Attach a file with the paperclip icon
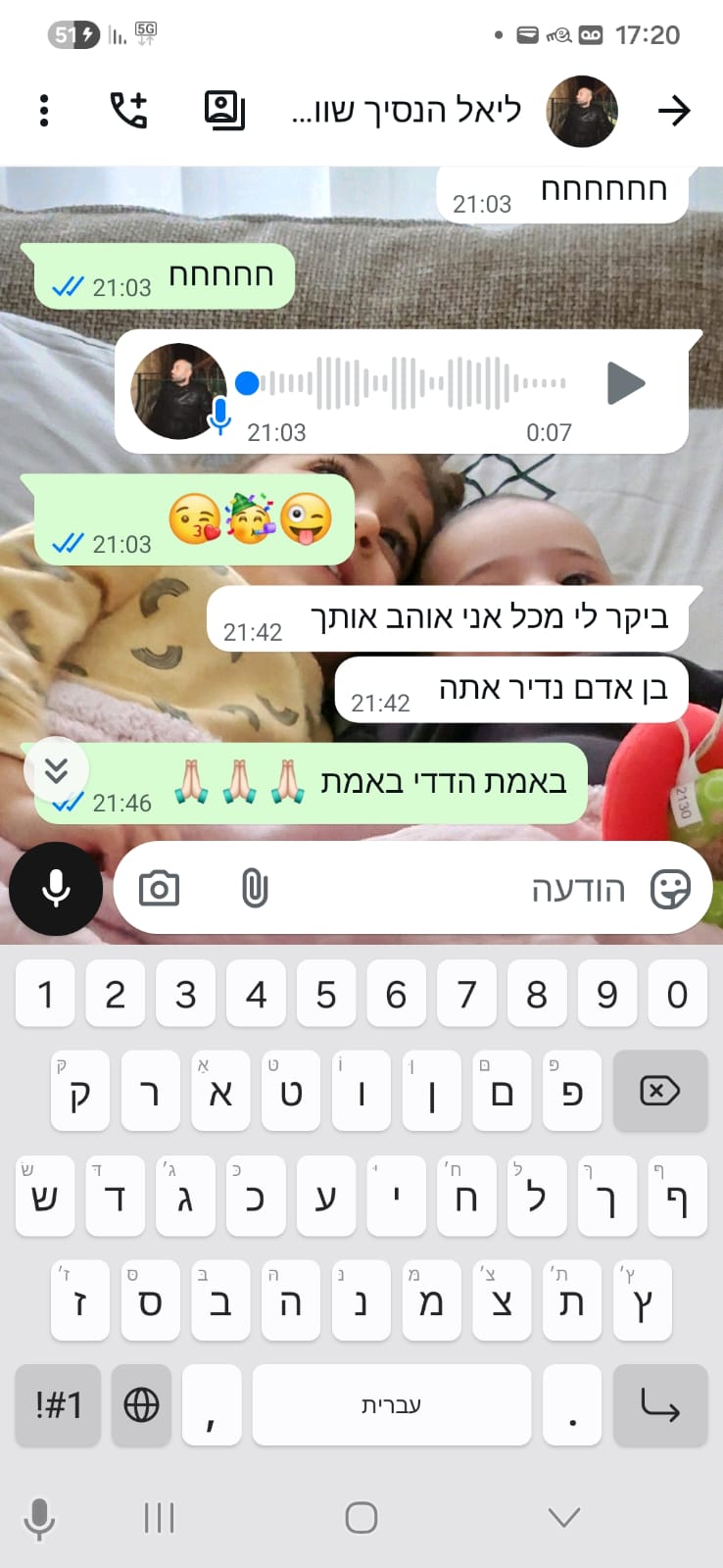The height and width of the screenshot is (1568, 723). 254,889
